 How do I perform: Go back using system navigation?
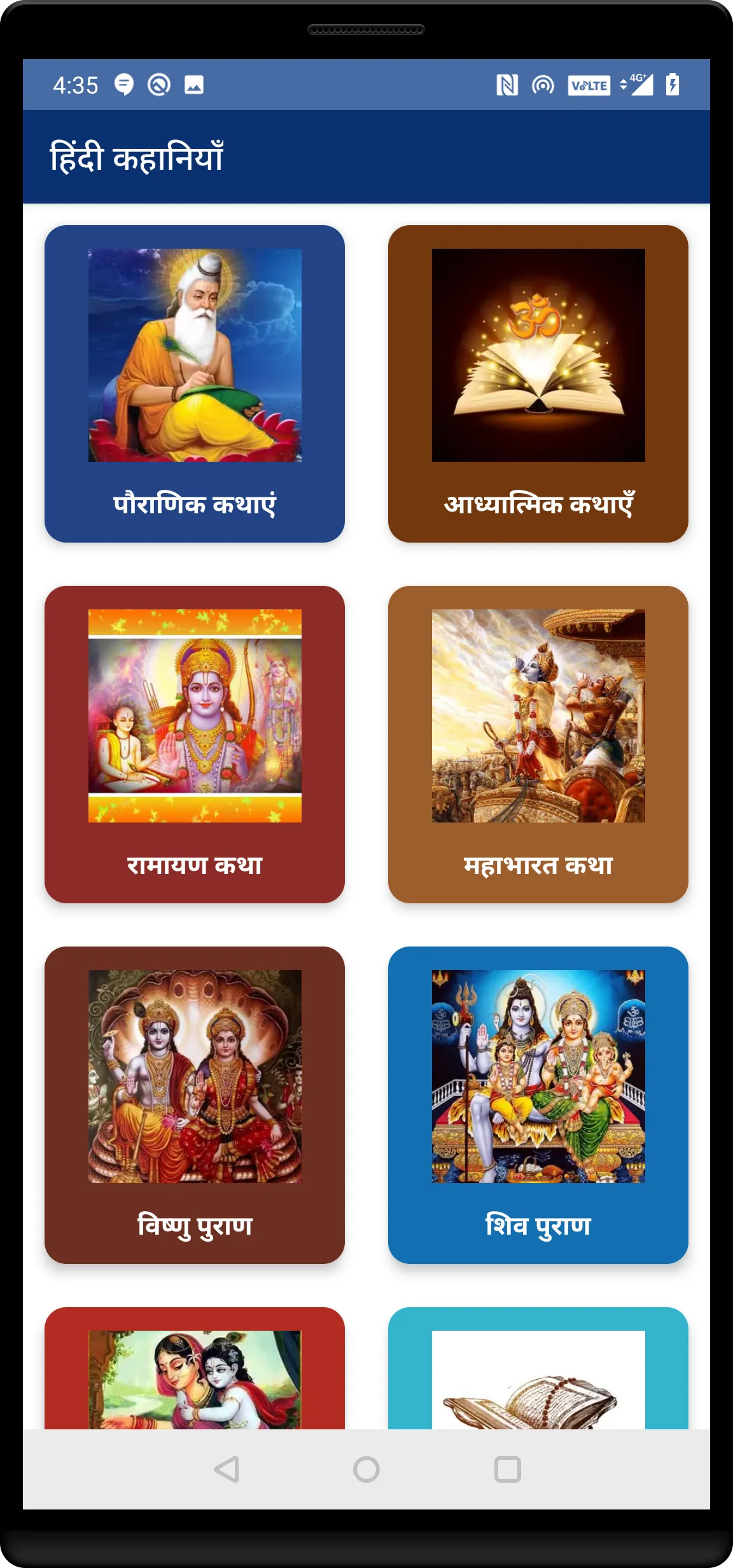coord(227,1469)
